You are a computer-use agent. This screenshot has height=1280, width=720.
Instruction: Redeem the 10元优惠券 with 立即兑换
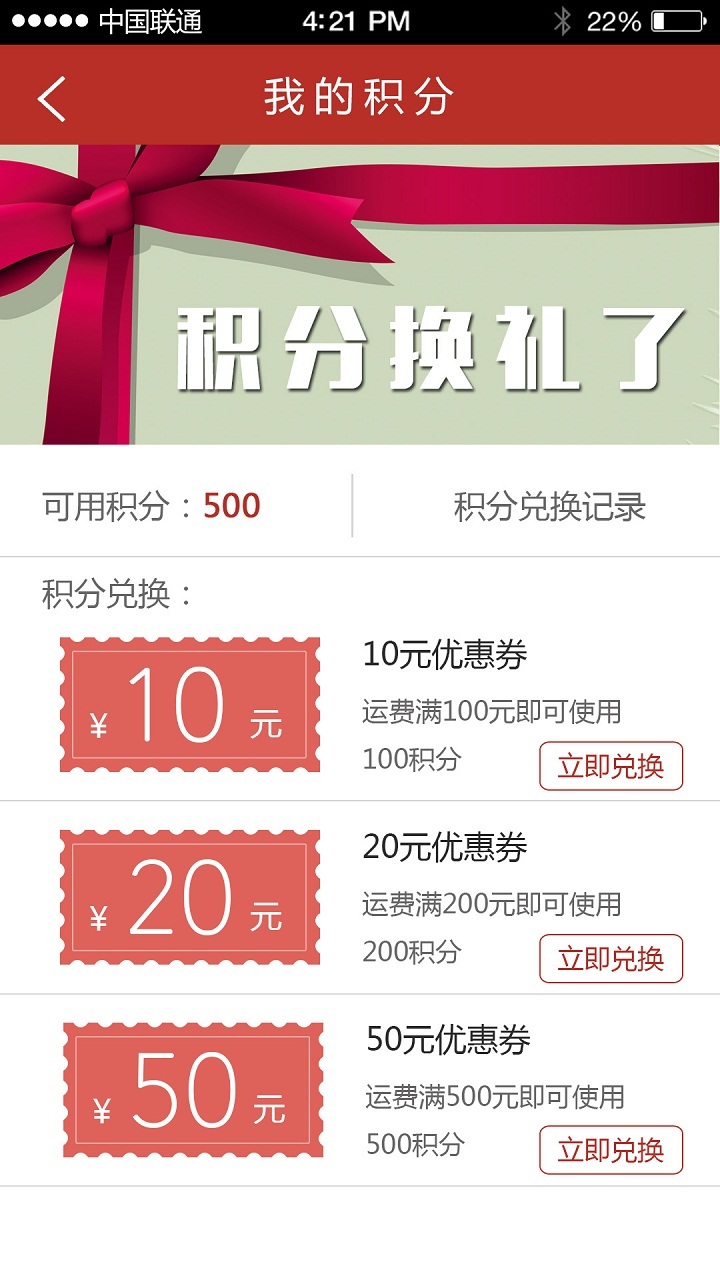point(611,766)
